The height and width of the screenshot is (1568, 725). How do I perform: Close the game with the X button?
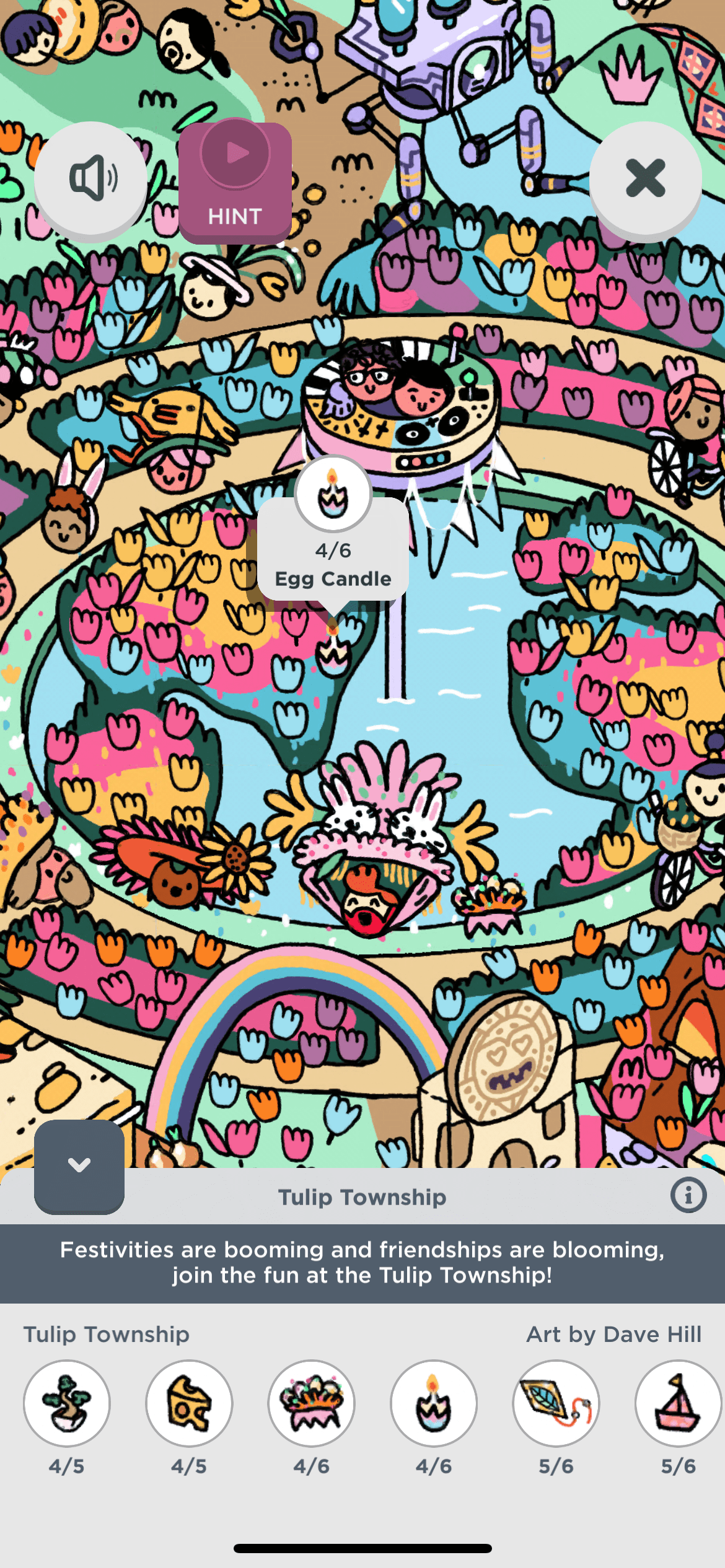[645, 179]
